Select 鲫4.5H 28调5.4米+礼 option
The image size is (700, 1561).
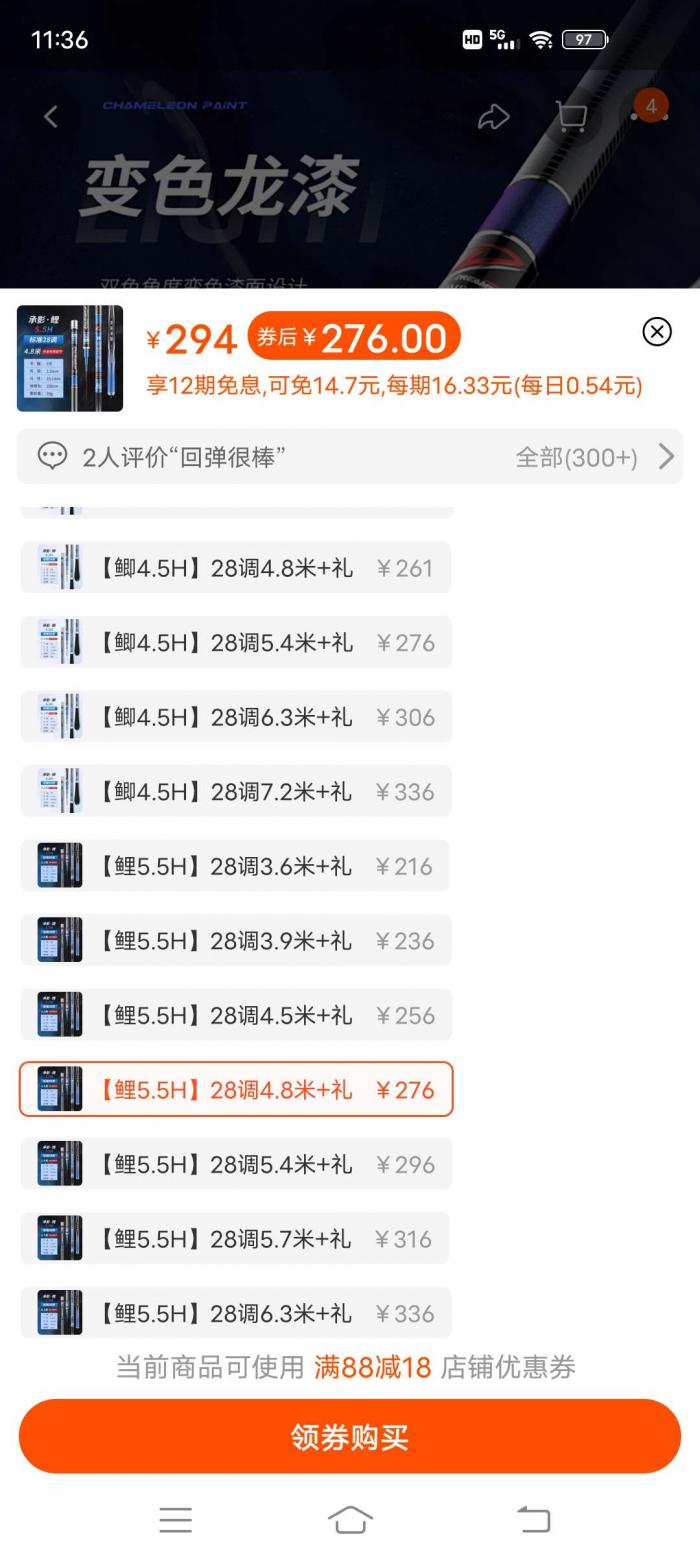tap(236, 642)
